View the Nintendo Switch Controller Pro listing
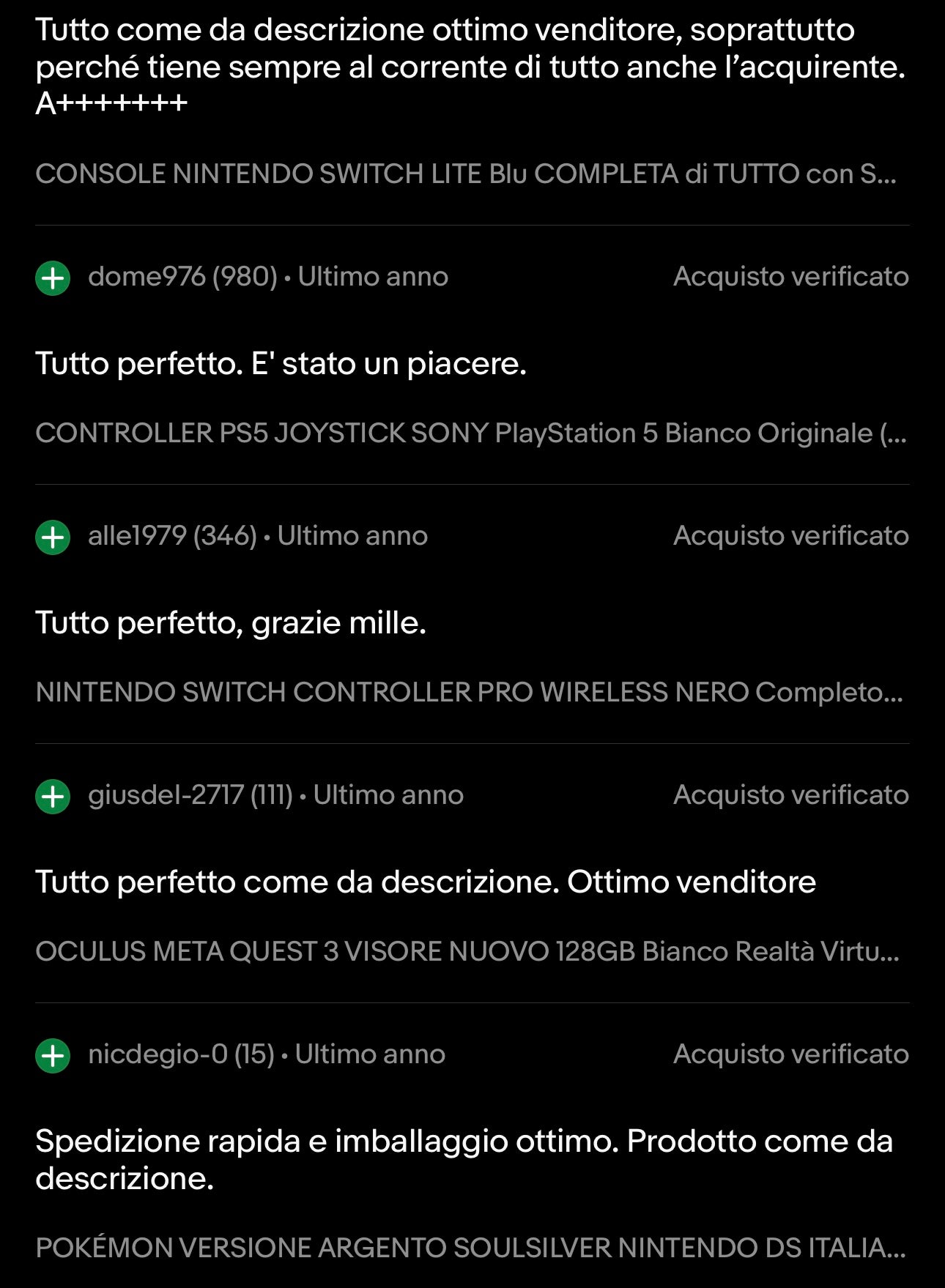945x1288 pixels. pos(469,693)
